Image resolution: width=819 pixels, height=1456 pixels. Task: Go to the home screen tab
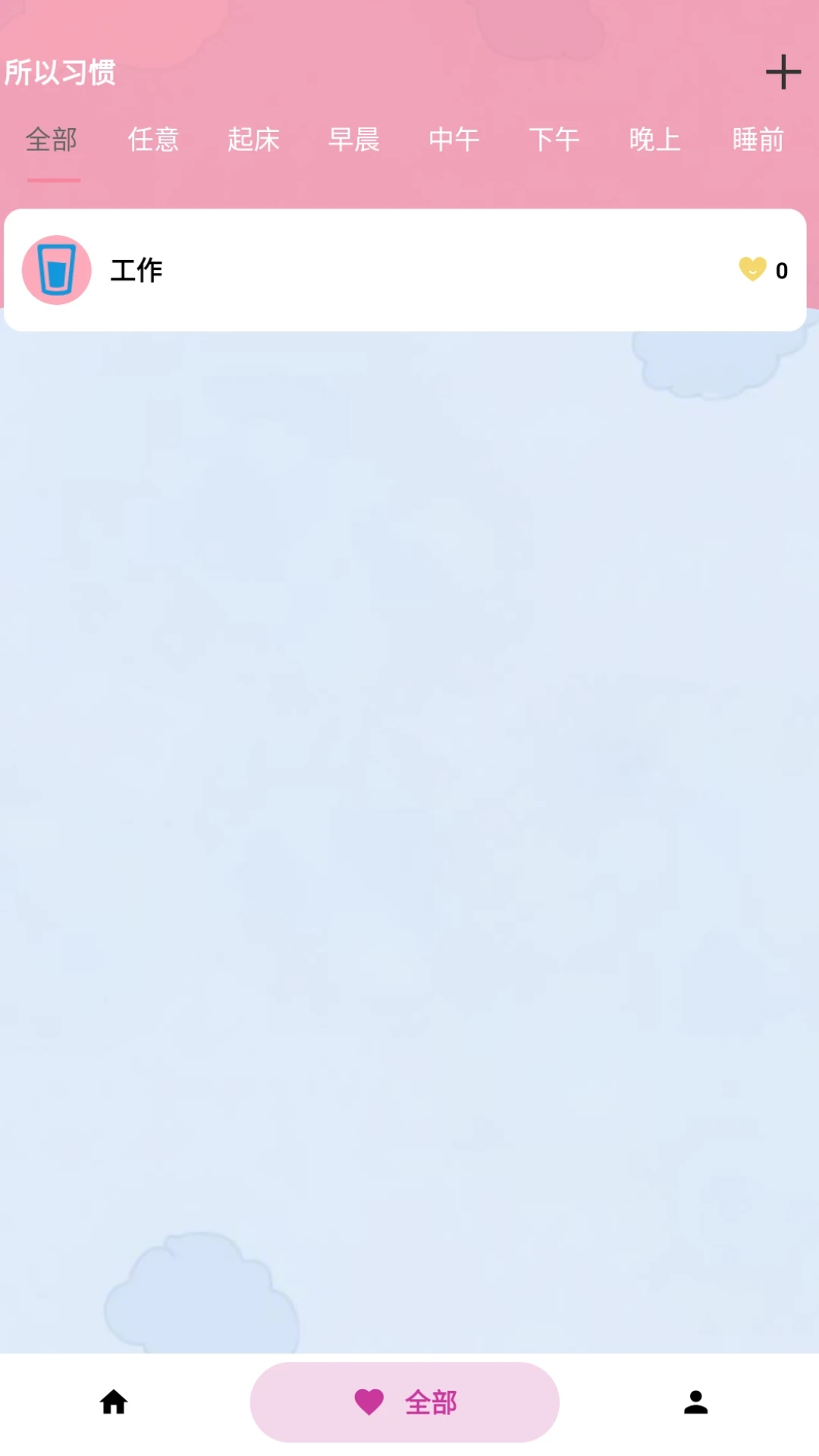[x=114, y=1402]
